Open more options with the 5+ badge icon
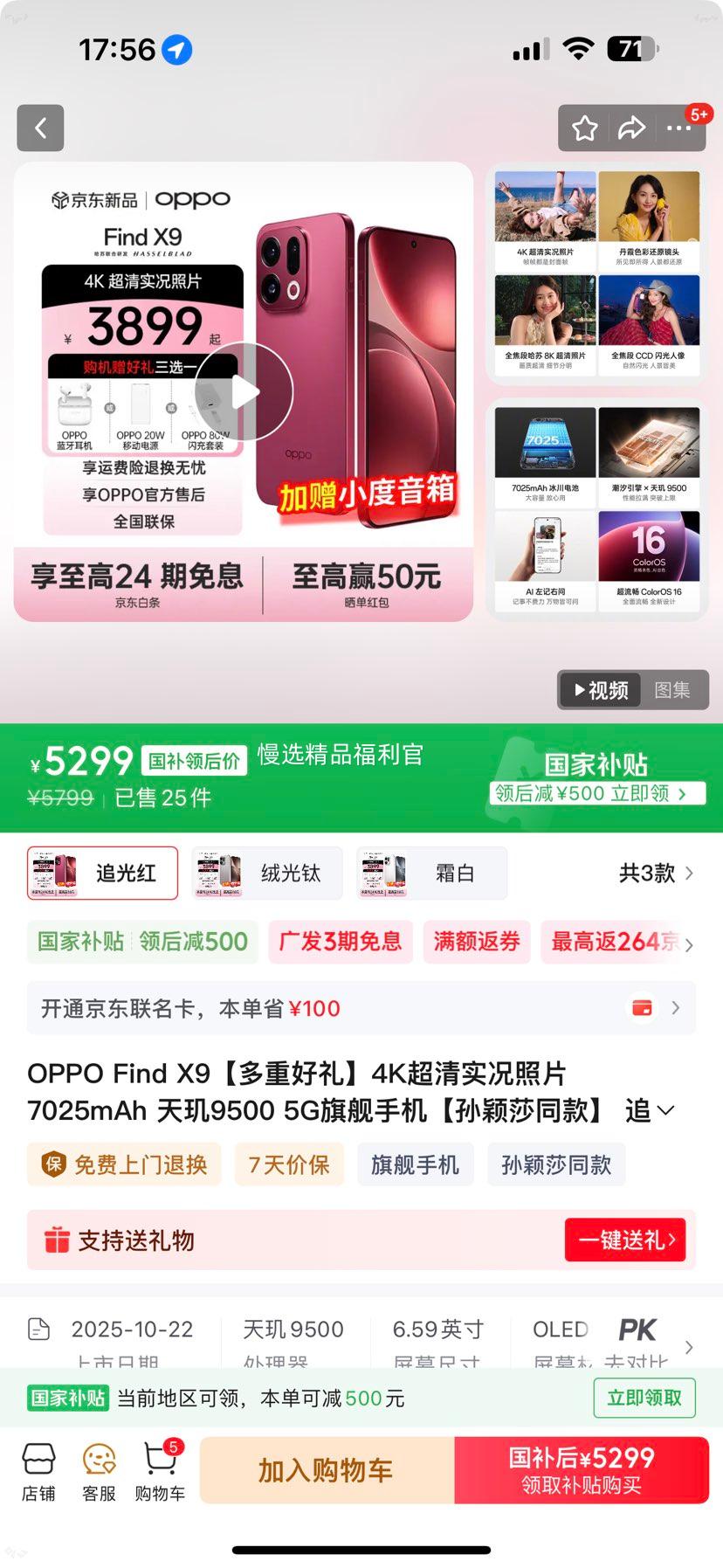The image size is (723, 1568). pyautogui.click(x=679, y=128)
